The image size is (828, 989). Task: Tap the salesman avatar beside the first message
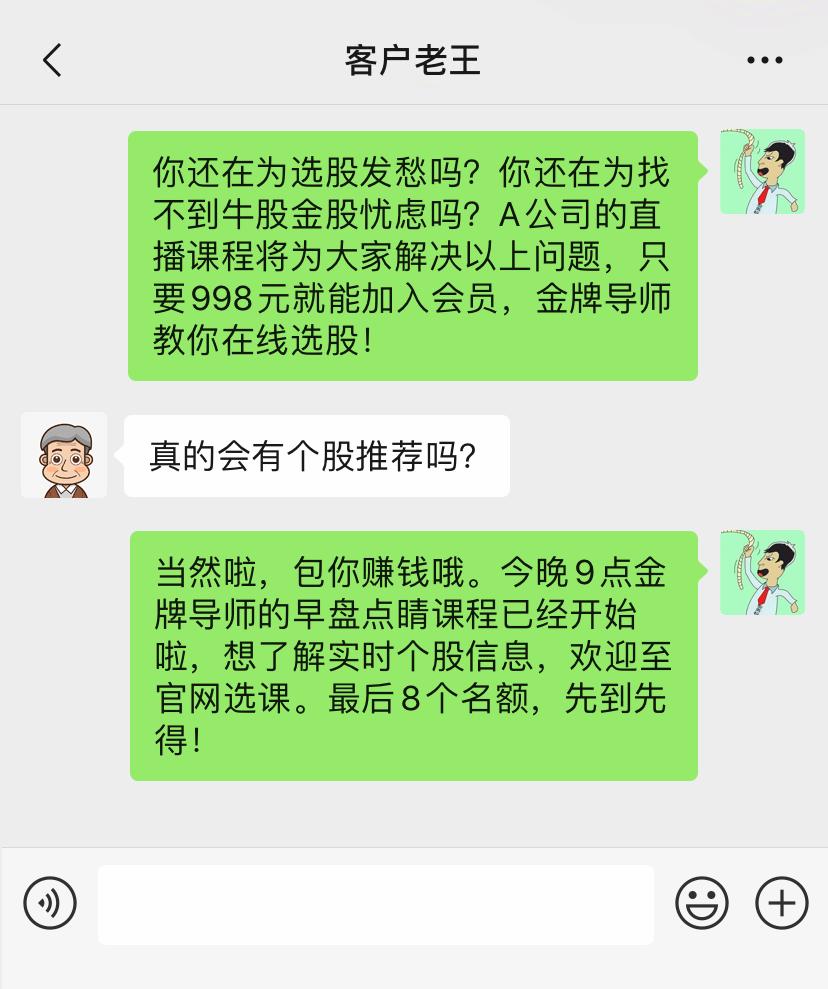(762, 171)
